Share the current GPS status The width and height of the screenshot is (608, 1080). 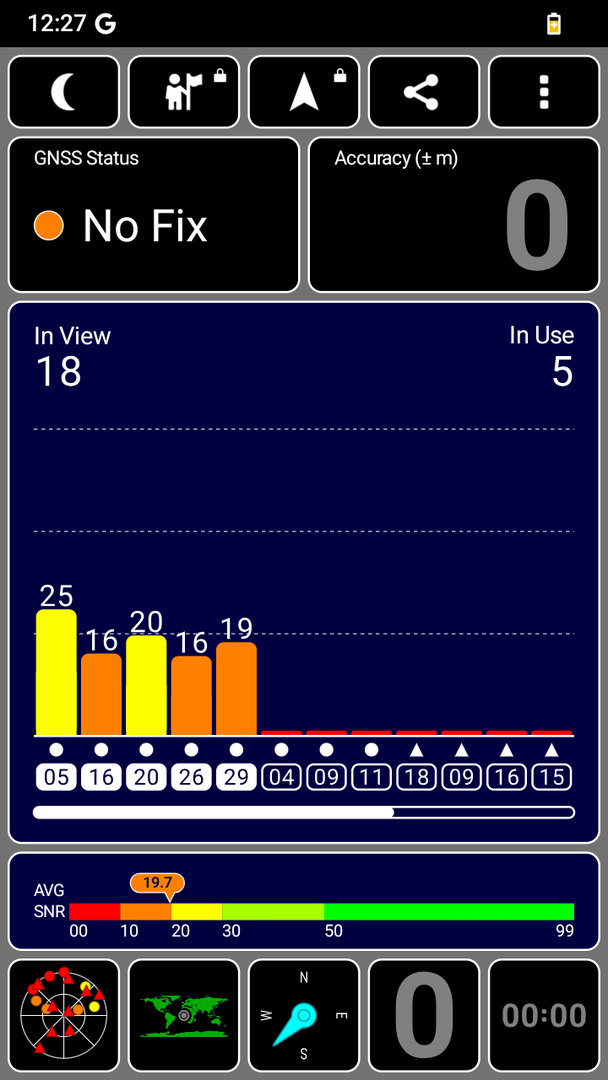click(423, 92)
